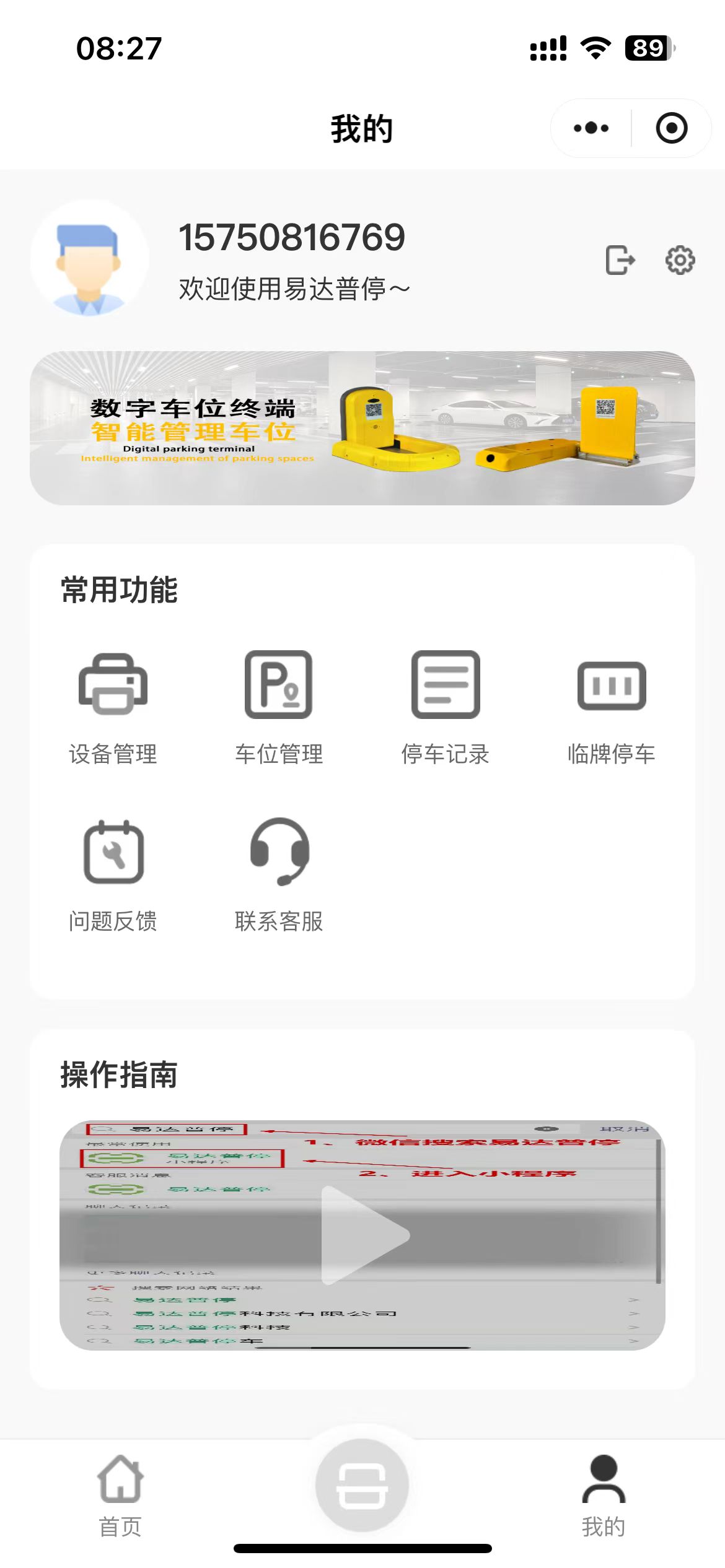
Task: Open the logout icon beside the phone number
Action: coord(620,259)
